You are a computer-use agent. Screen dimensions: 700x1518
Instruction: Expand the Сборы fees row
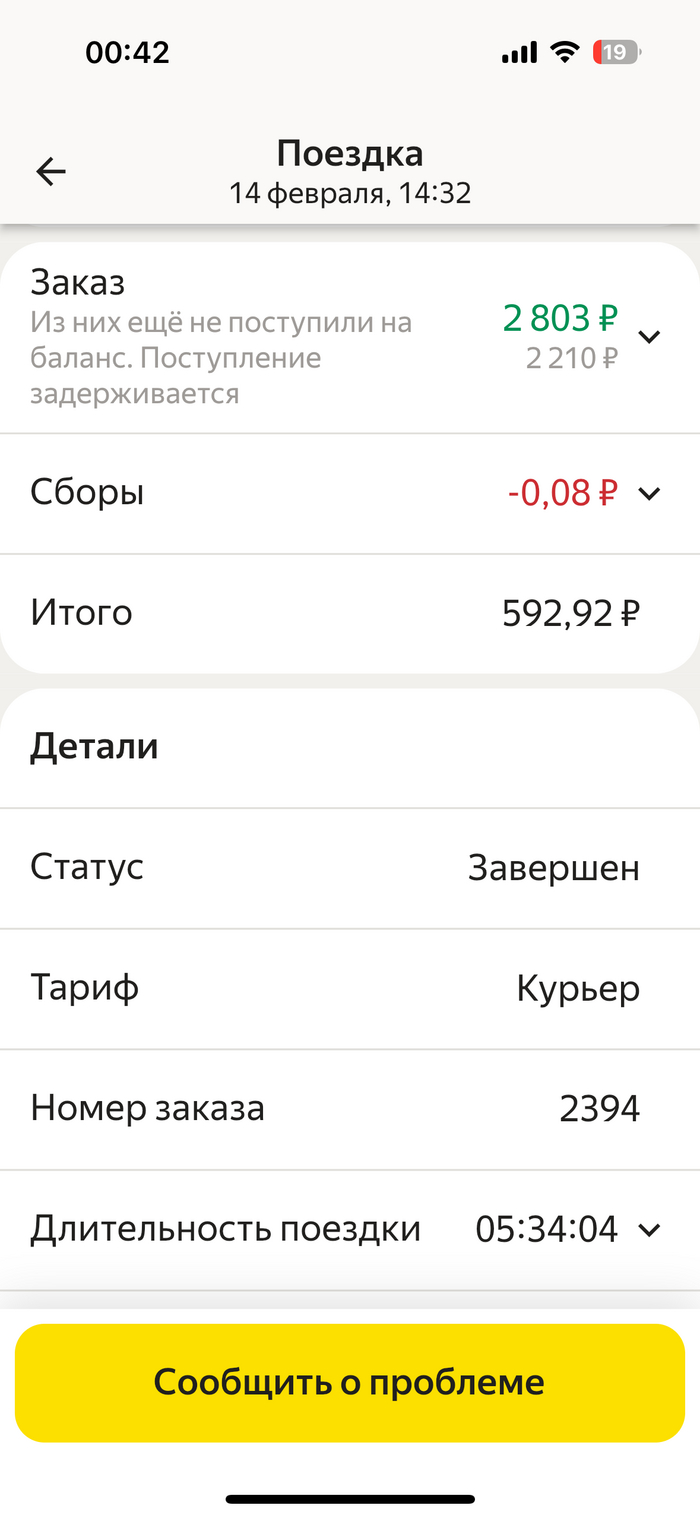click(x=649, y=493)
